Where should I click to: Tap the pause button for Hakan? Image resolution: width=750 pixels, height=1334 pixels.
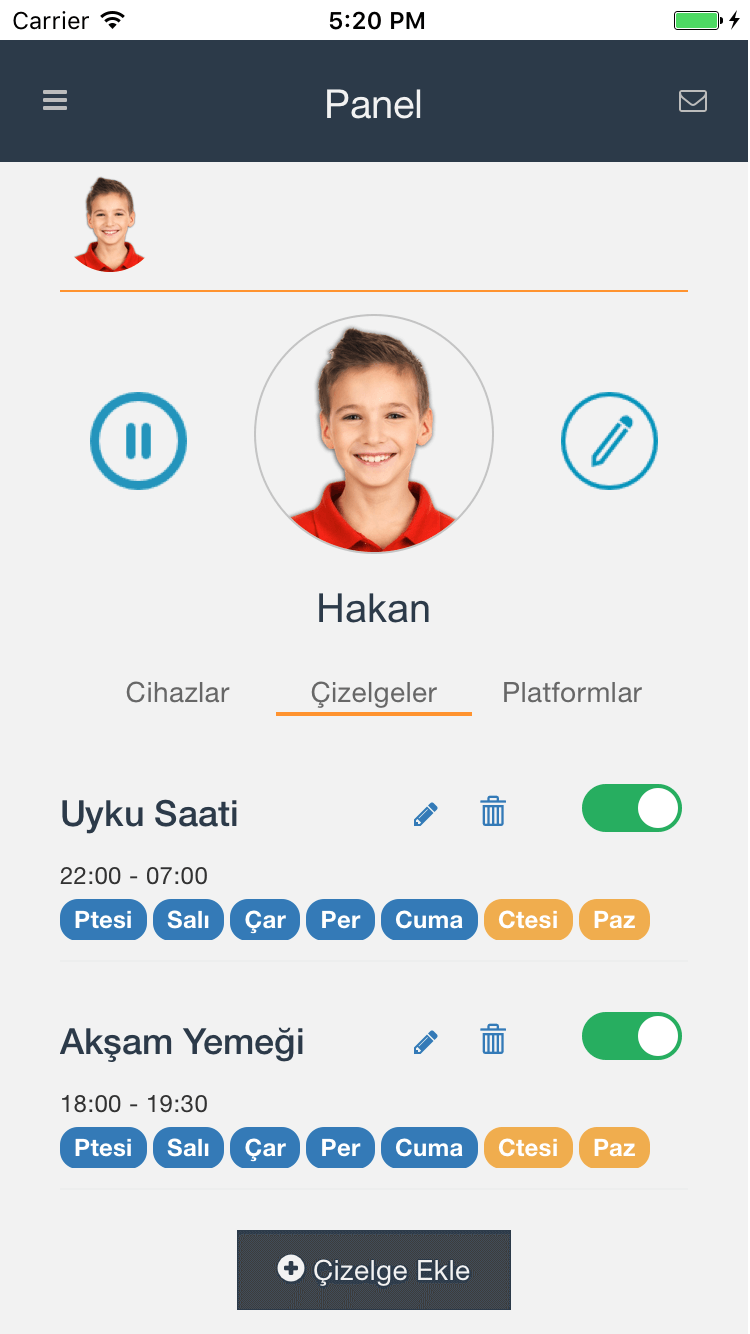coord(139,440)
